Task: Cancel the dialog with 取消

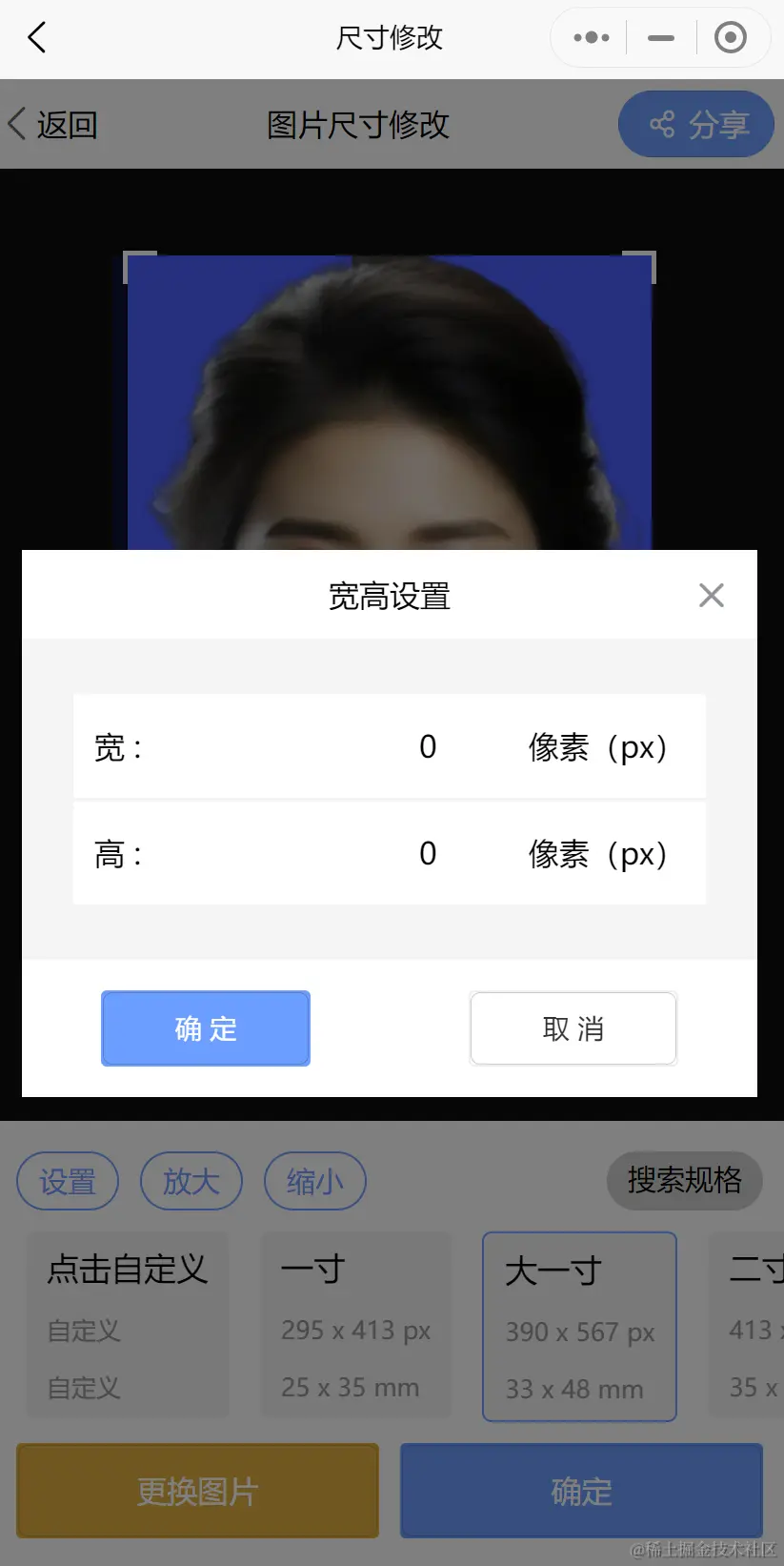Action: [x=573, y=1028]
